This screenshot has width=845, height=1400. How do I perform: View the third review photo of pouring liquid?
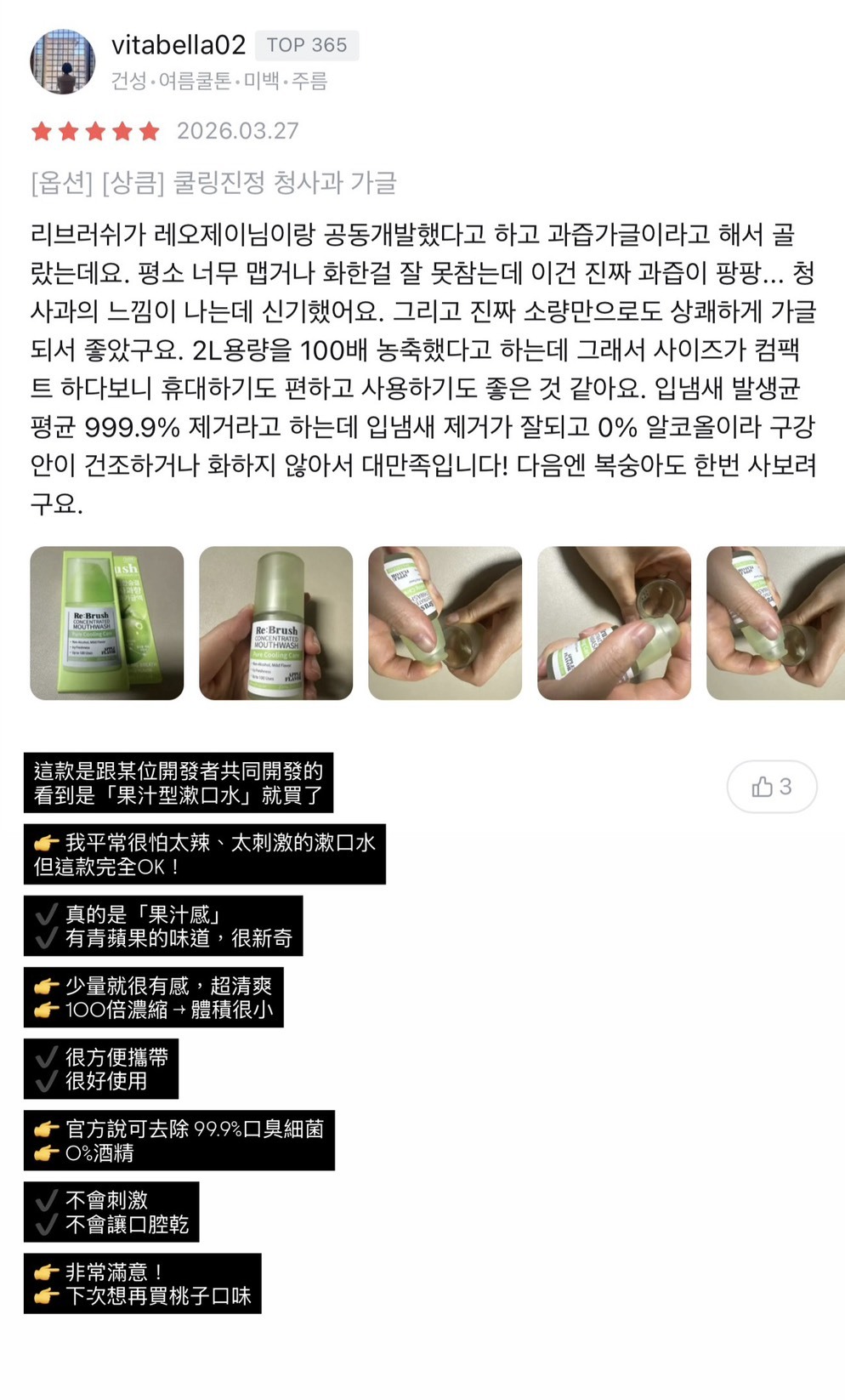[x=445, y=623]
